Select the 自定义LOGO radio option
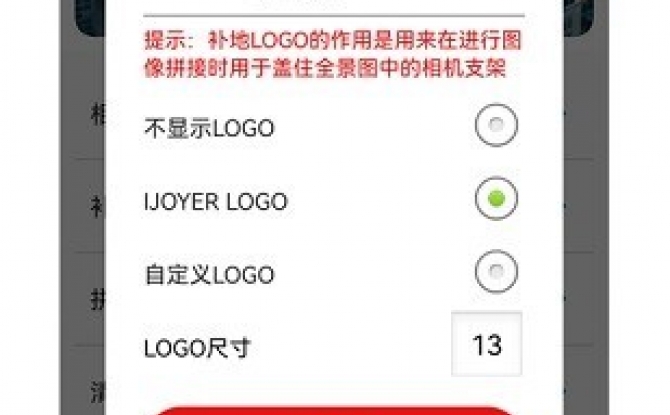Image resolution: width=670 pixels, height=415 pixels. point(496,272)
